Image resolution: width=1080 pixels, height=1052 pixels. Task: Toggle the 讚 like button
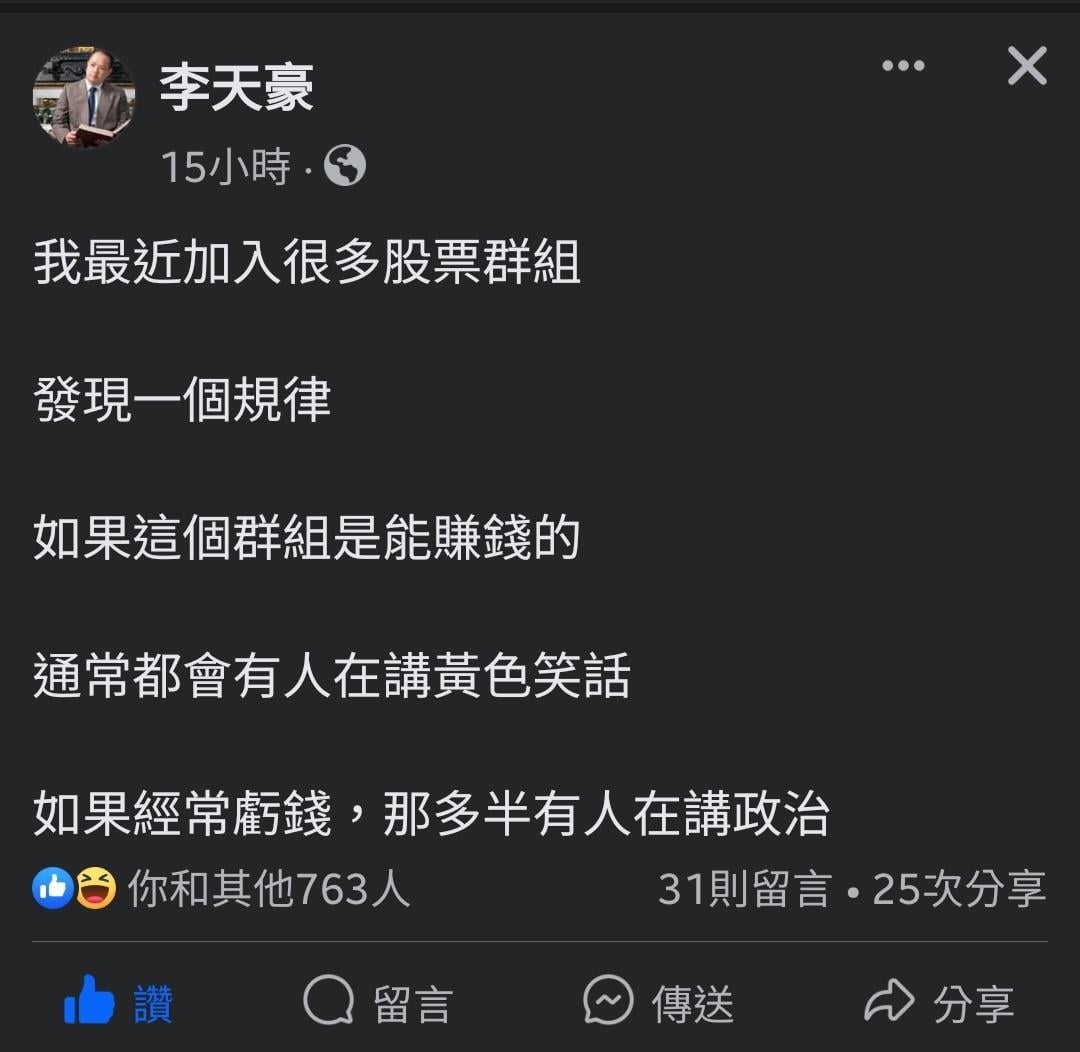click(119, 1002)
